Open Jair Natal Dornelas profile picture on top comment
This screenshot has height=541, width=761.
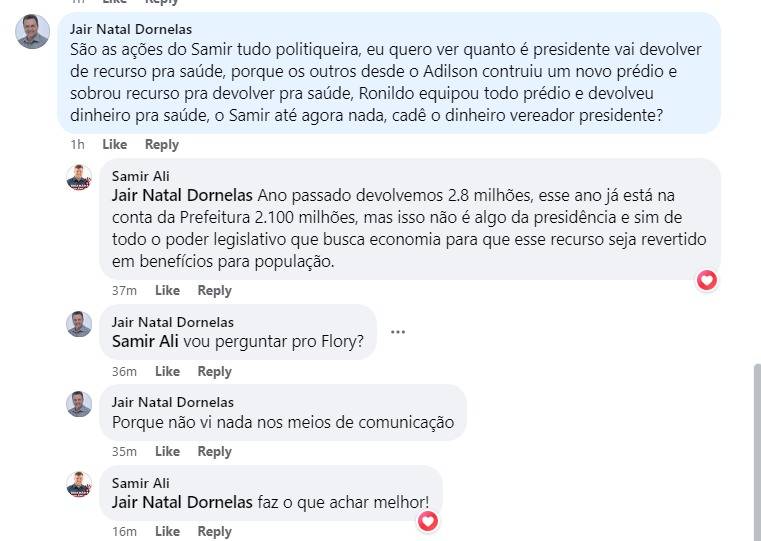33,32
